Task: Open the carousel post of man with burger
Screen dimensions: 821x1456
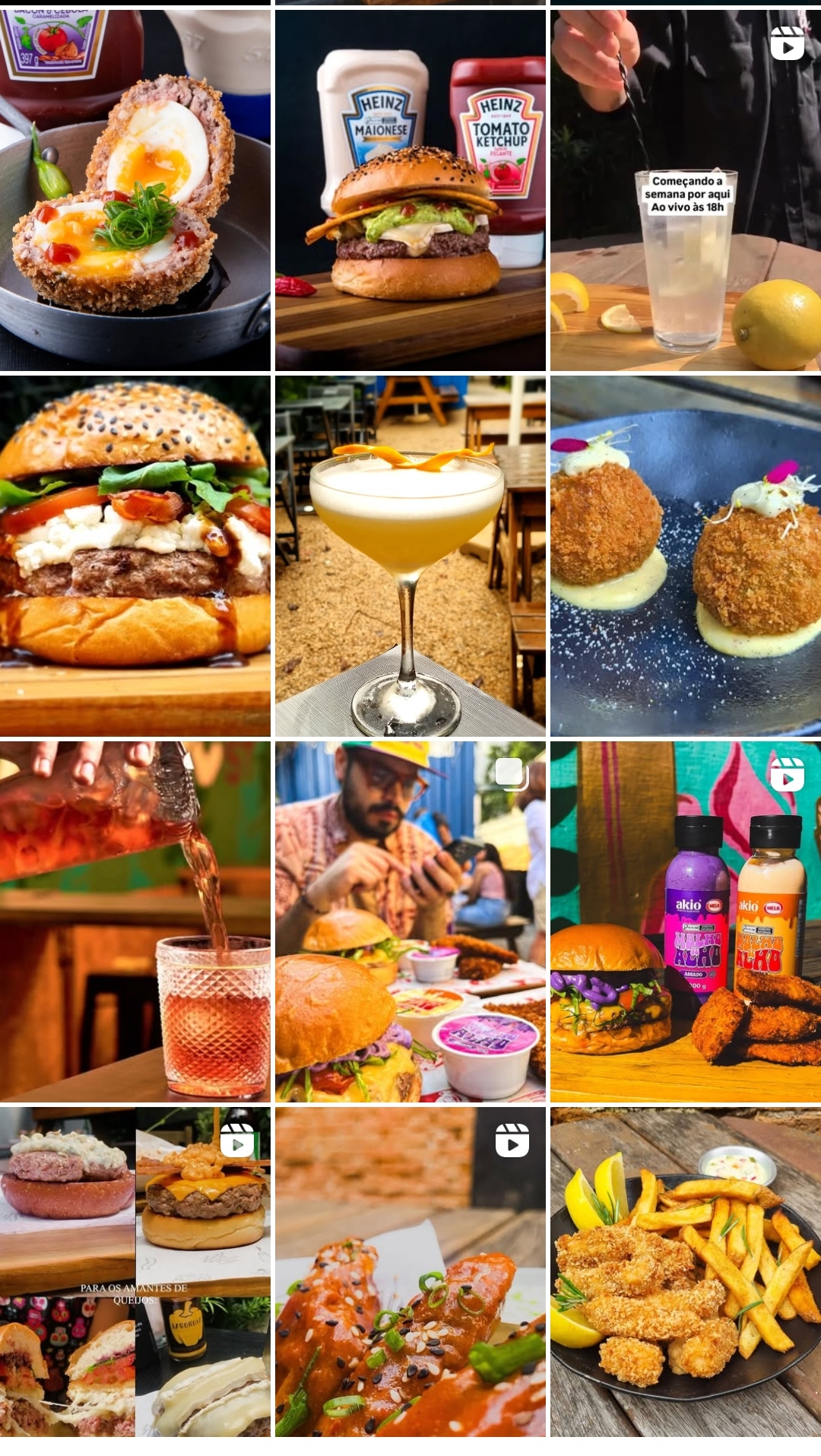Action: click(410, 921)
